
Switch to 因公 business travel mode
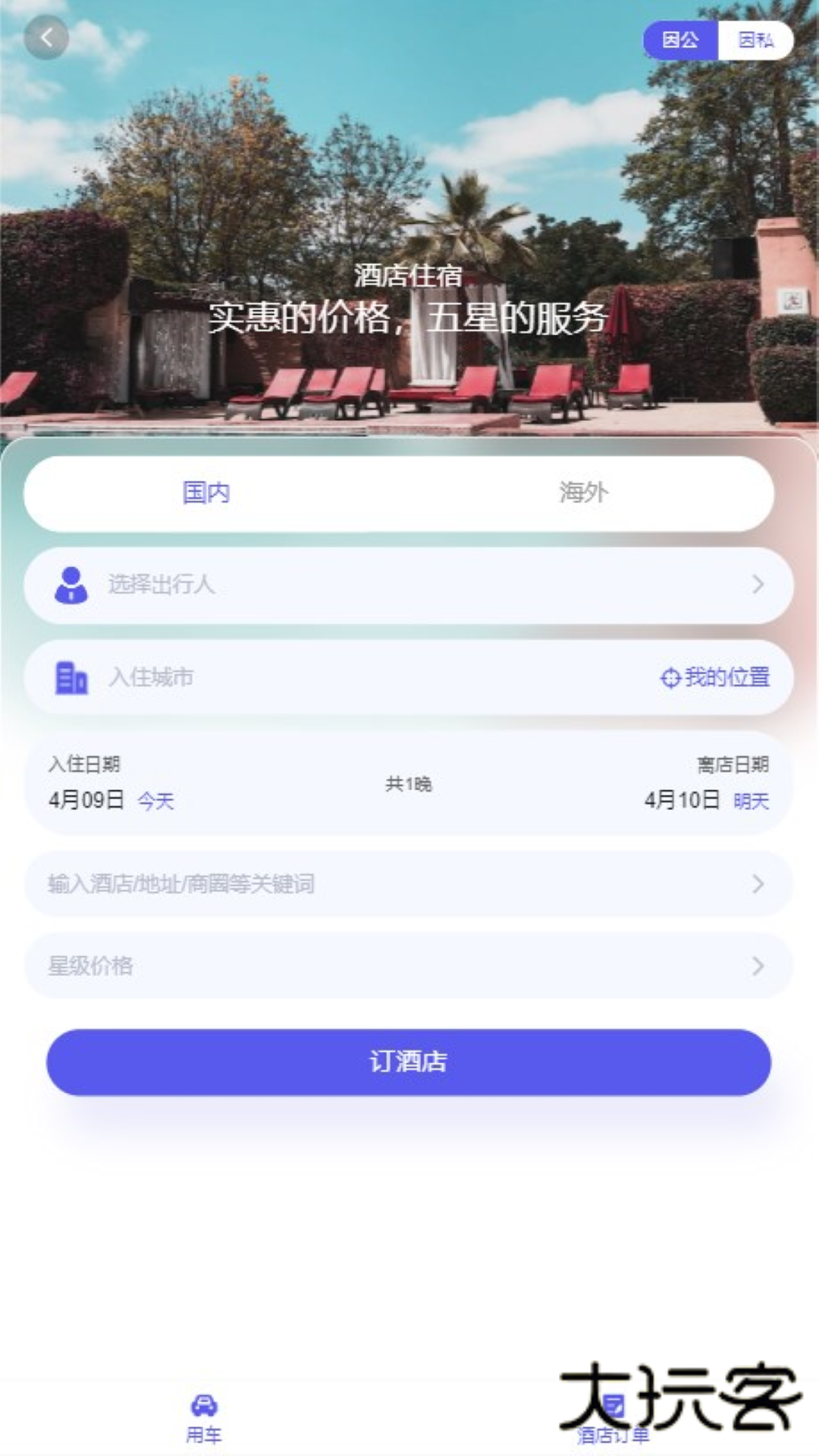point(680,42)
